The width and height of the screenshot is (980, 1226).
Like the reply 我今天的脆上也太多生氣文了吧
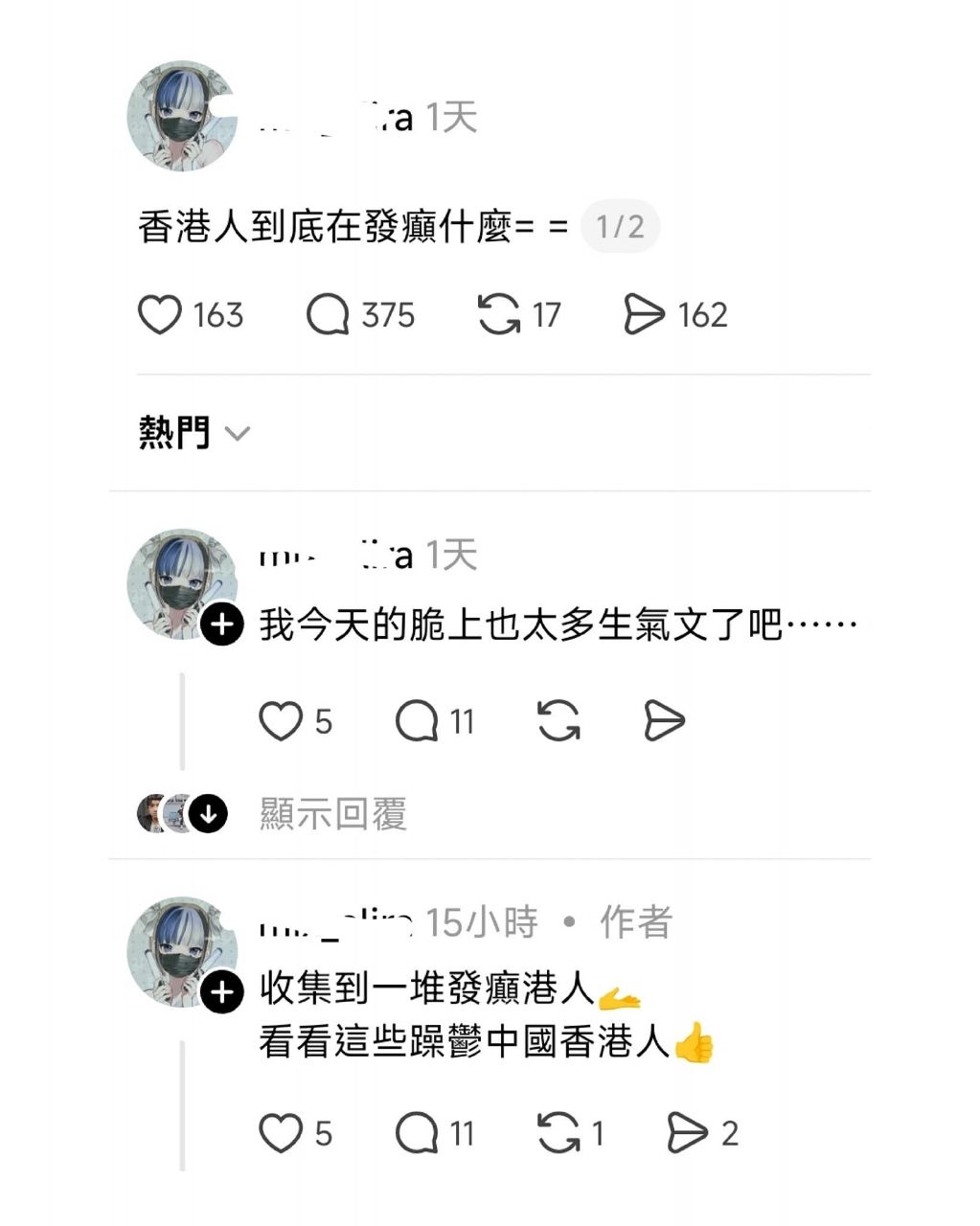pyautogui.click(x=281, y=721)
